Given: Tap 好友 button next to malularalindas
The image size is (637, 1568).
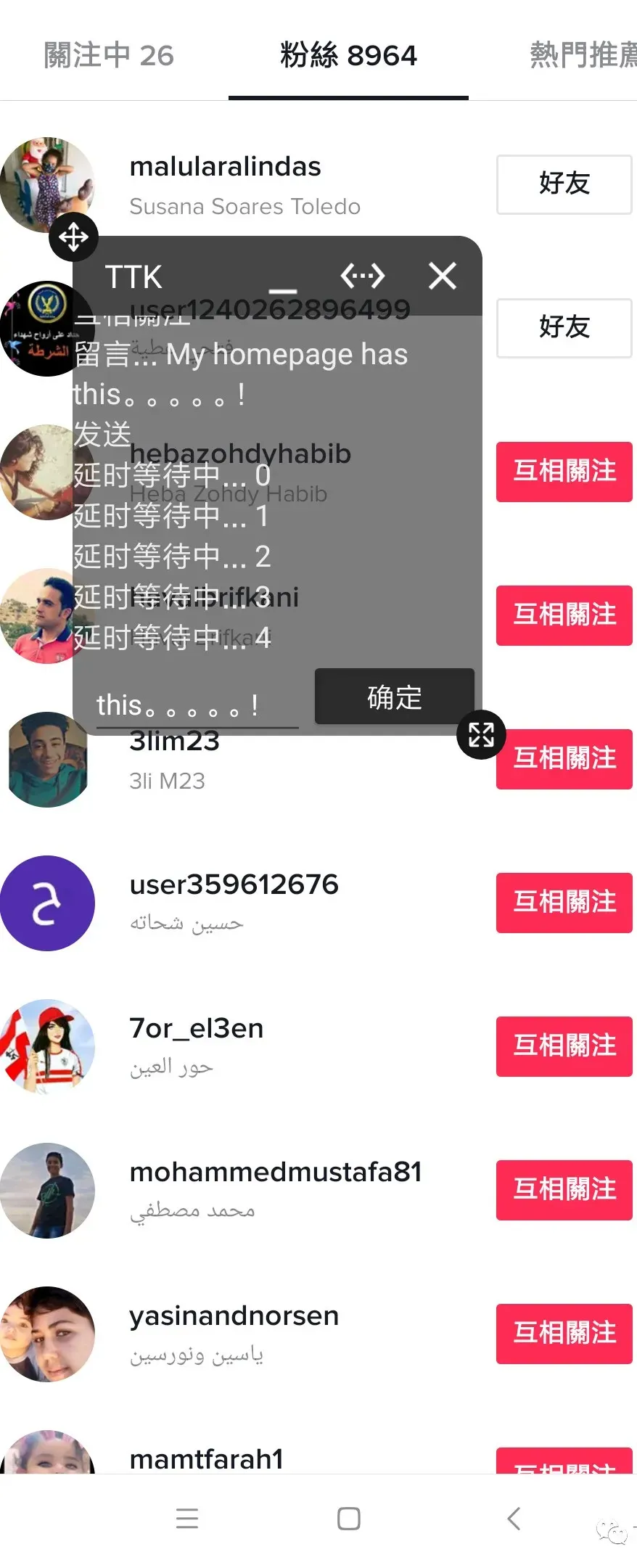Looking at the screenshot, I should coord(564,184).
